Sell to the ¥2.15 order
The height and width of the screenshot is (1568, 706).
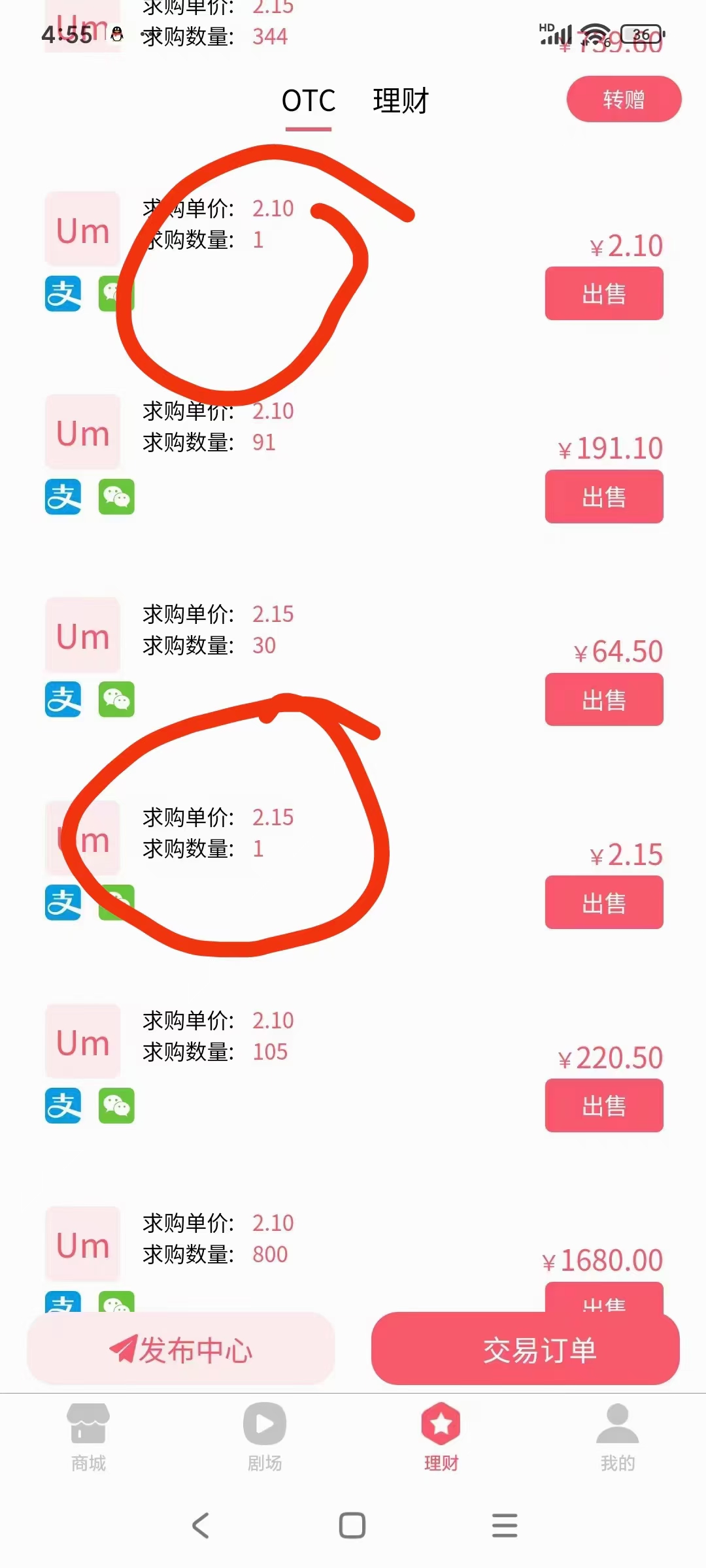click(x=604, y=902)
